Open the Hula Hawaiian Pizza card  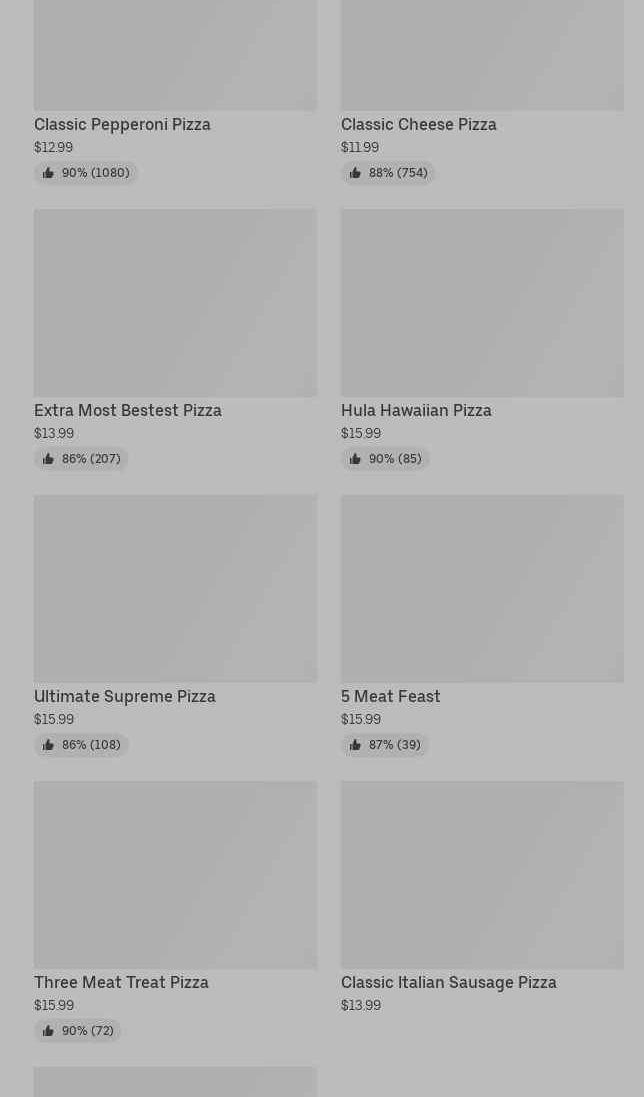(482, 339)
